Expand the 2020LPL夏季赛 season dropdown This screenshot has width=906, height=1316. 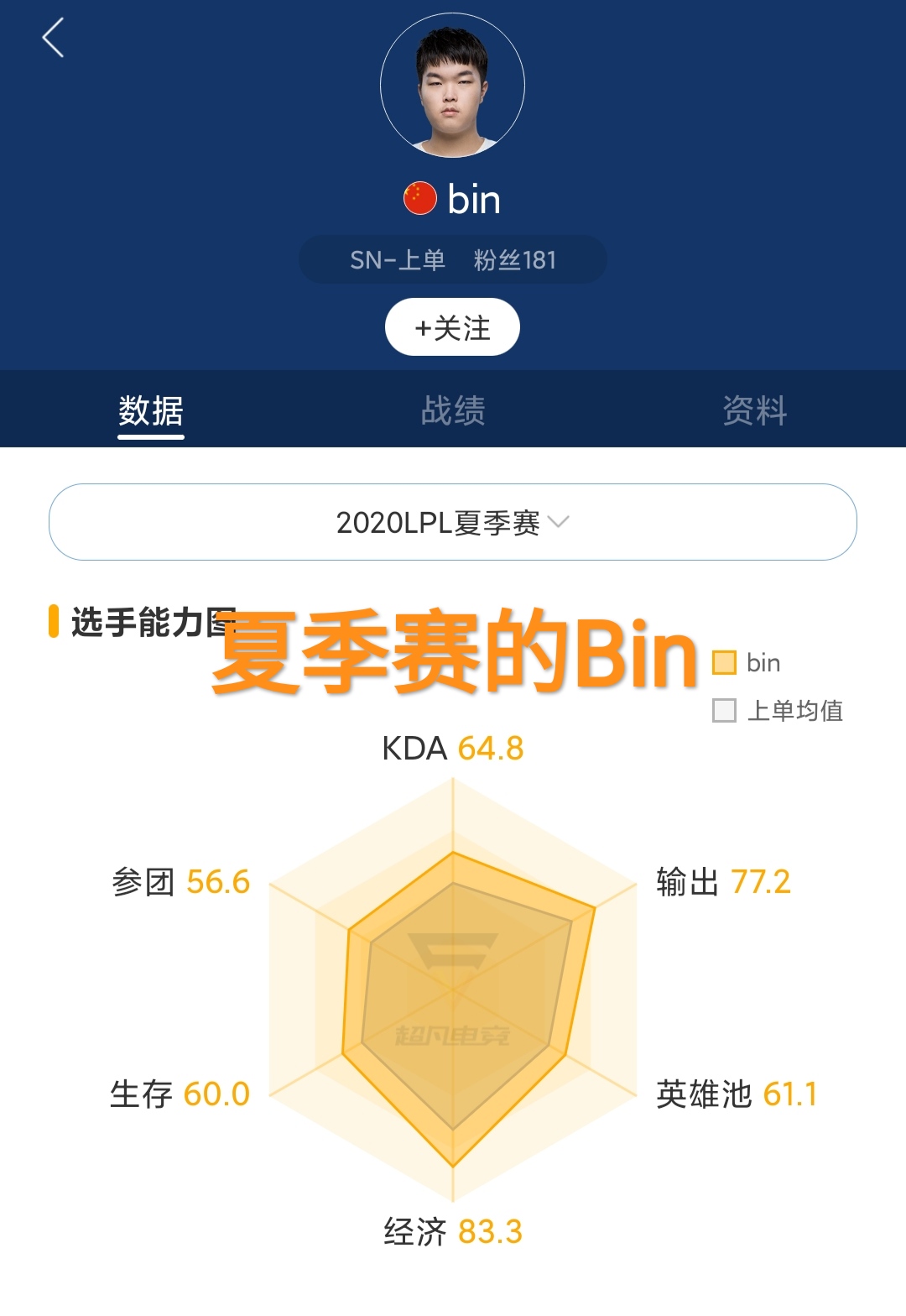tap(452, 522)
